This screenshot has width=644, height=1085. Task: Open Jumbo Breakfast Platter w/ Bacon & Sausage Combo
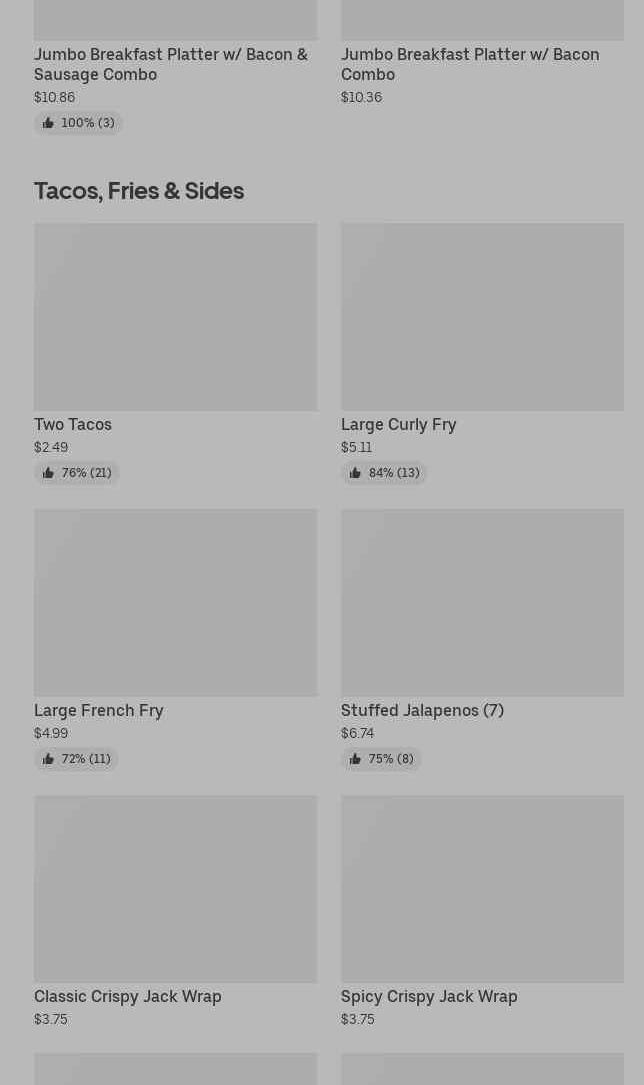coord(171,64)
